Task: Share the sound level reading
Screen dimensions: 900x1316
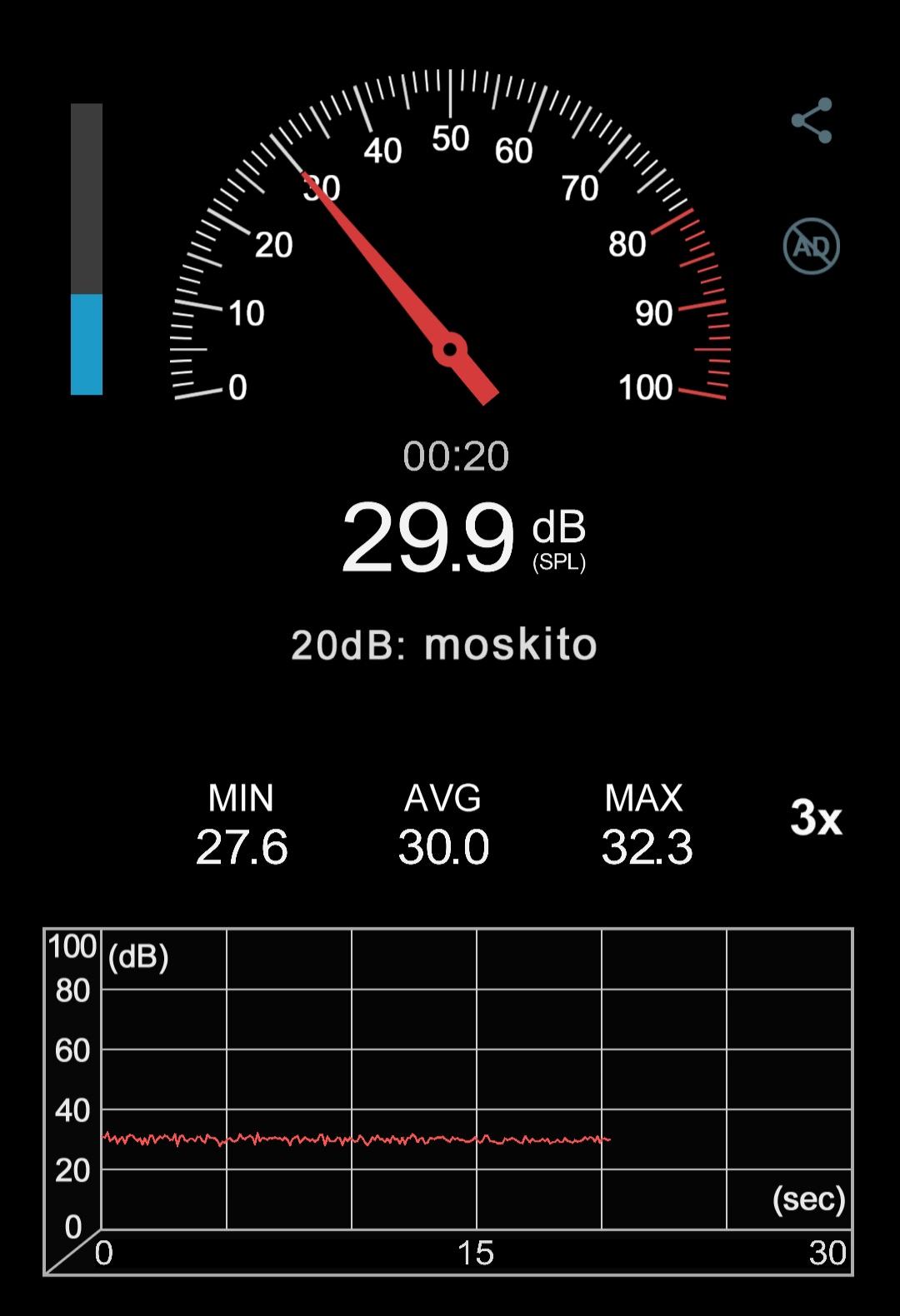Action: 811,121
